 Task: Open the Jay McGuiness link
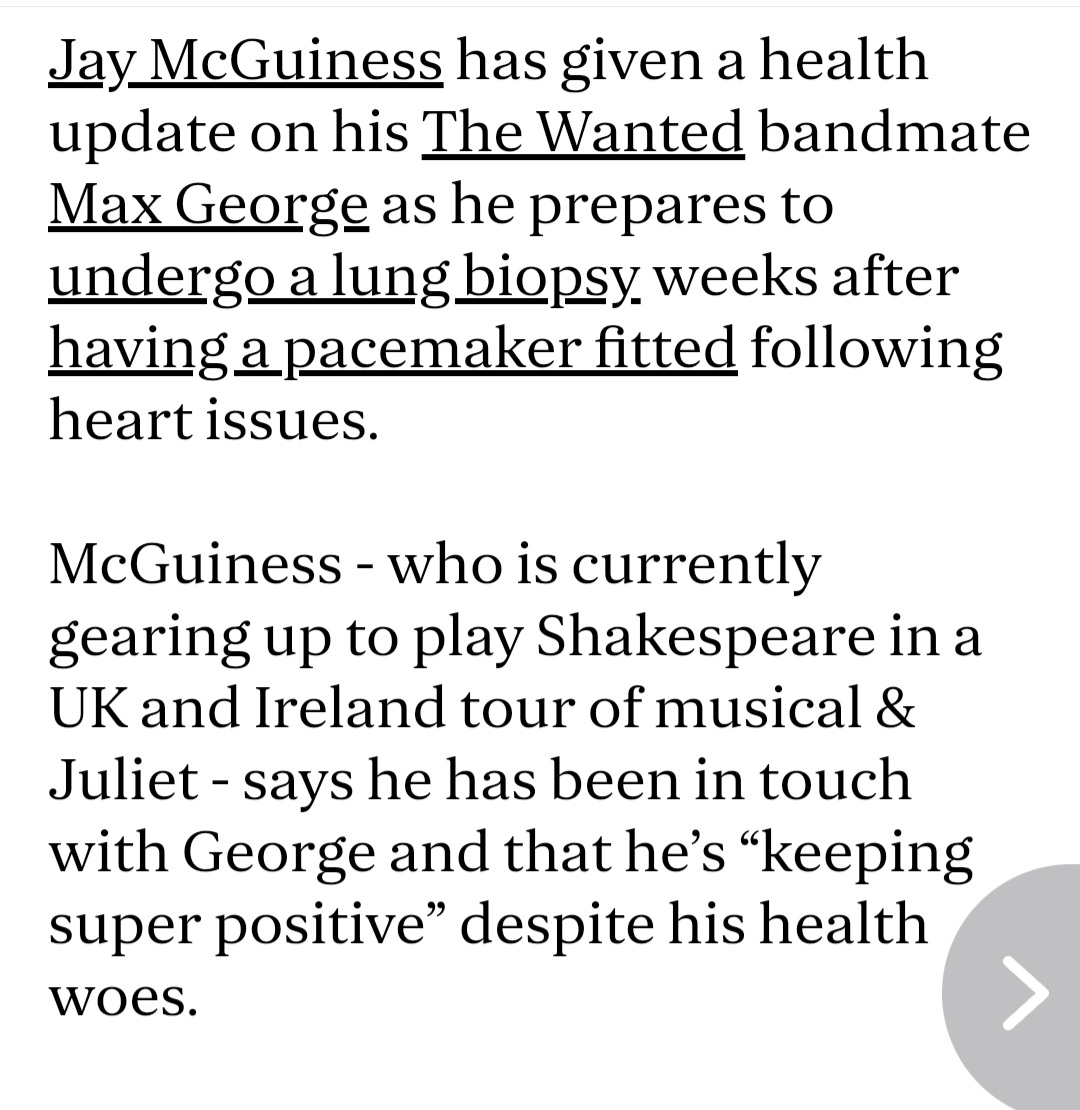point(245,62)
